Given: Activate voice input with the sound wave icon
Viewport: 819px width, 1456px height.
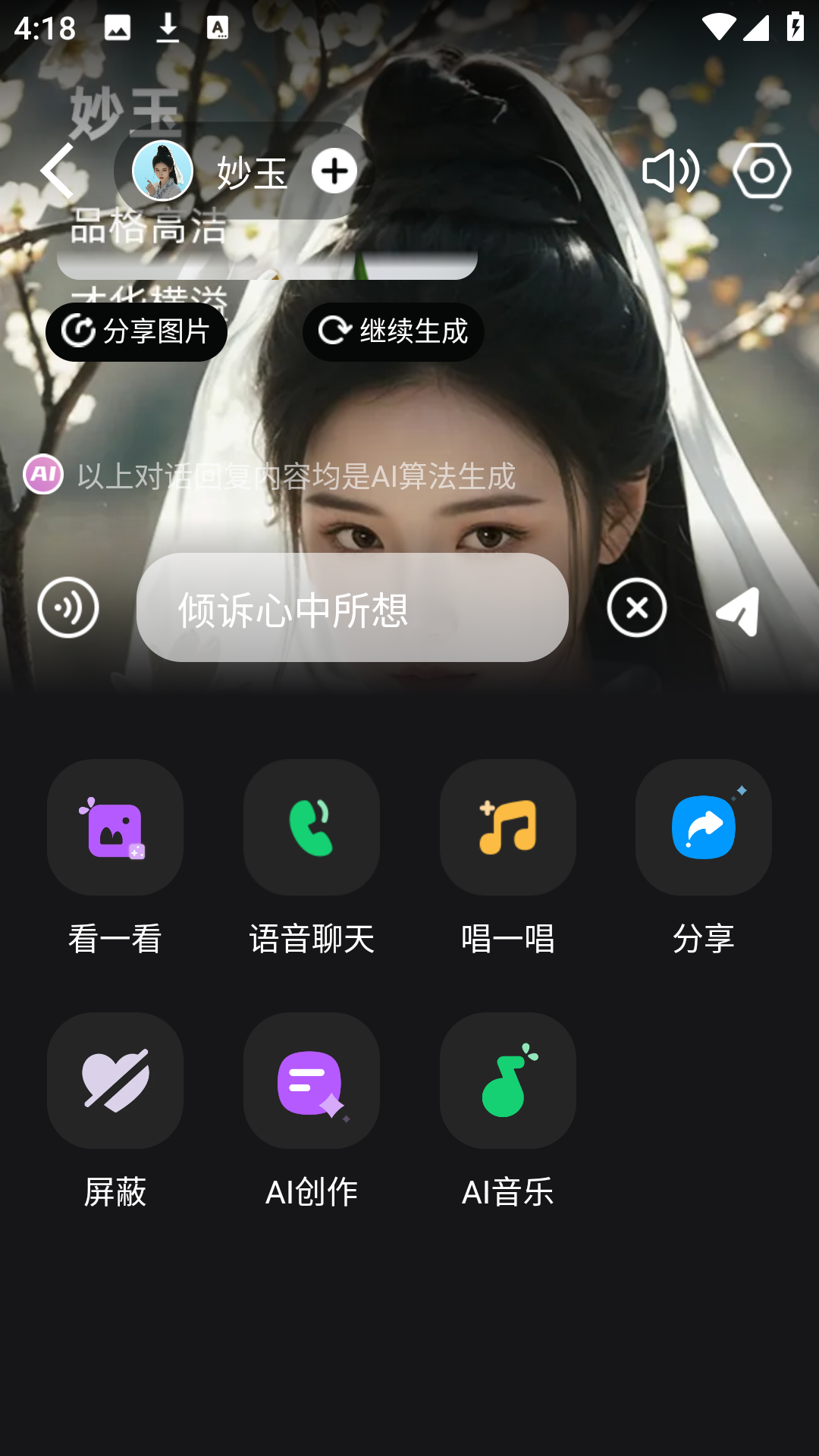Looking at the screenshot, I should tap(67, 607).
